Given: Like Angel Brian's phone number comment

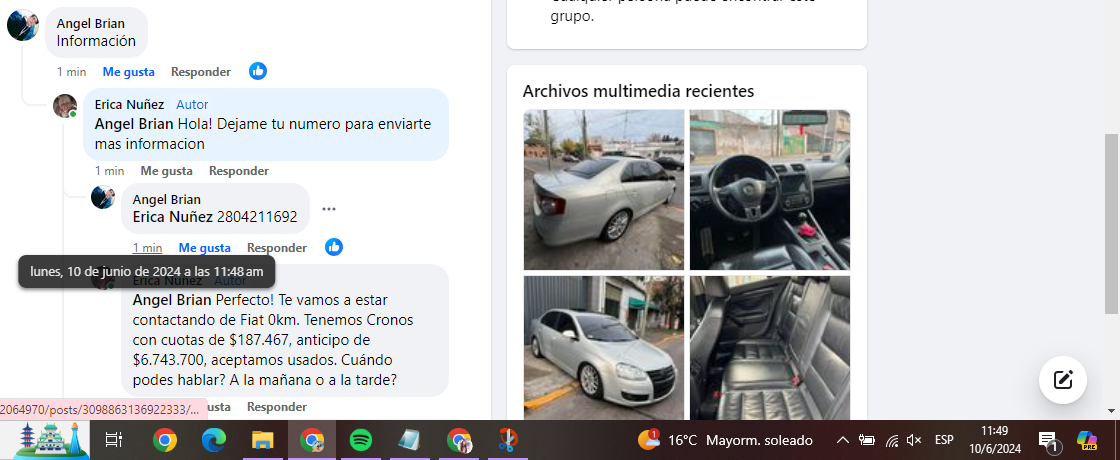Looking at the screenshot, I should 204,248.
